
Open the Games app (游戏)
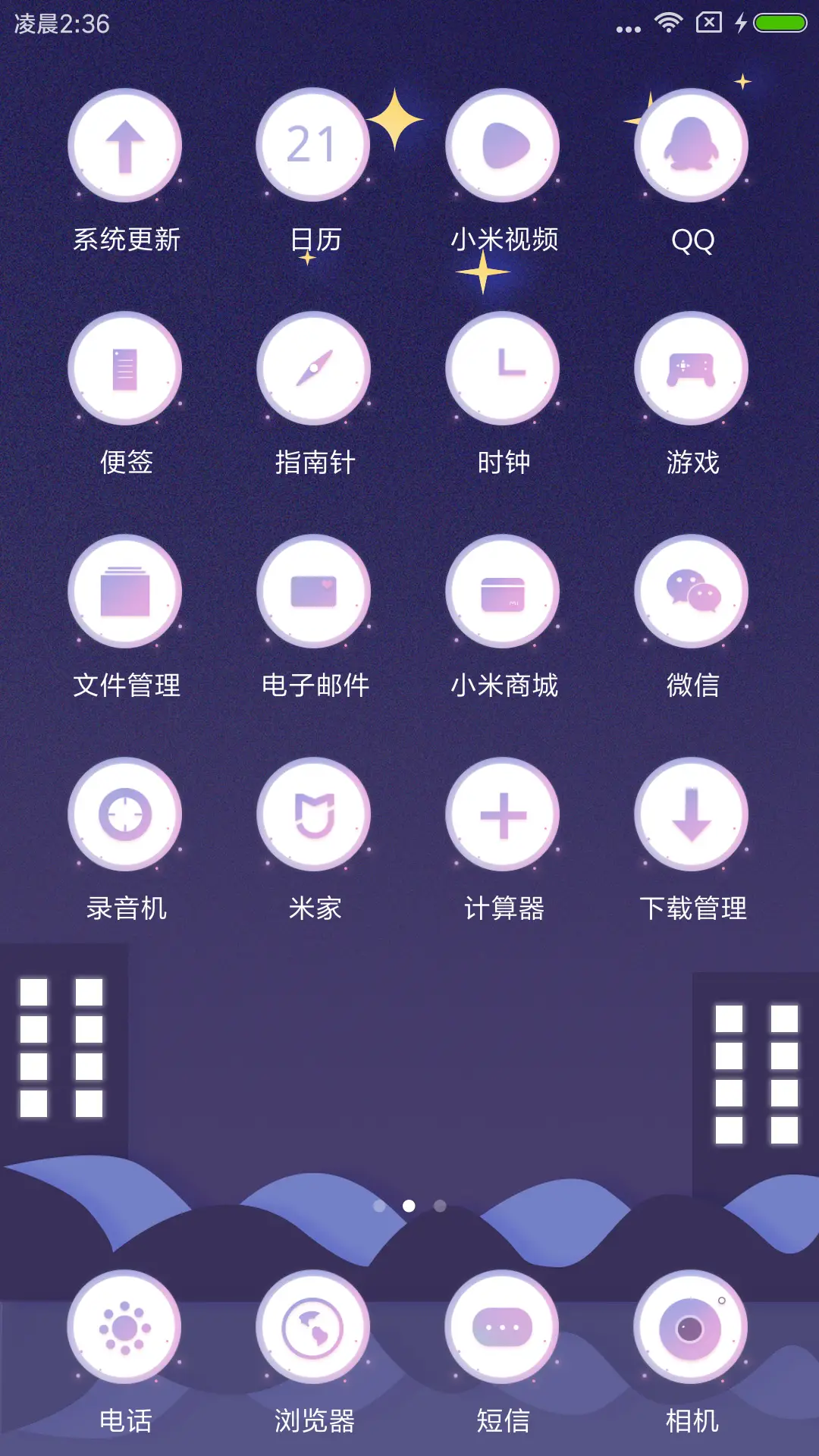(691, 368)
